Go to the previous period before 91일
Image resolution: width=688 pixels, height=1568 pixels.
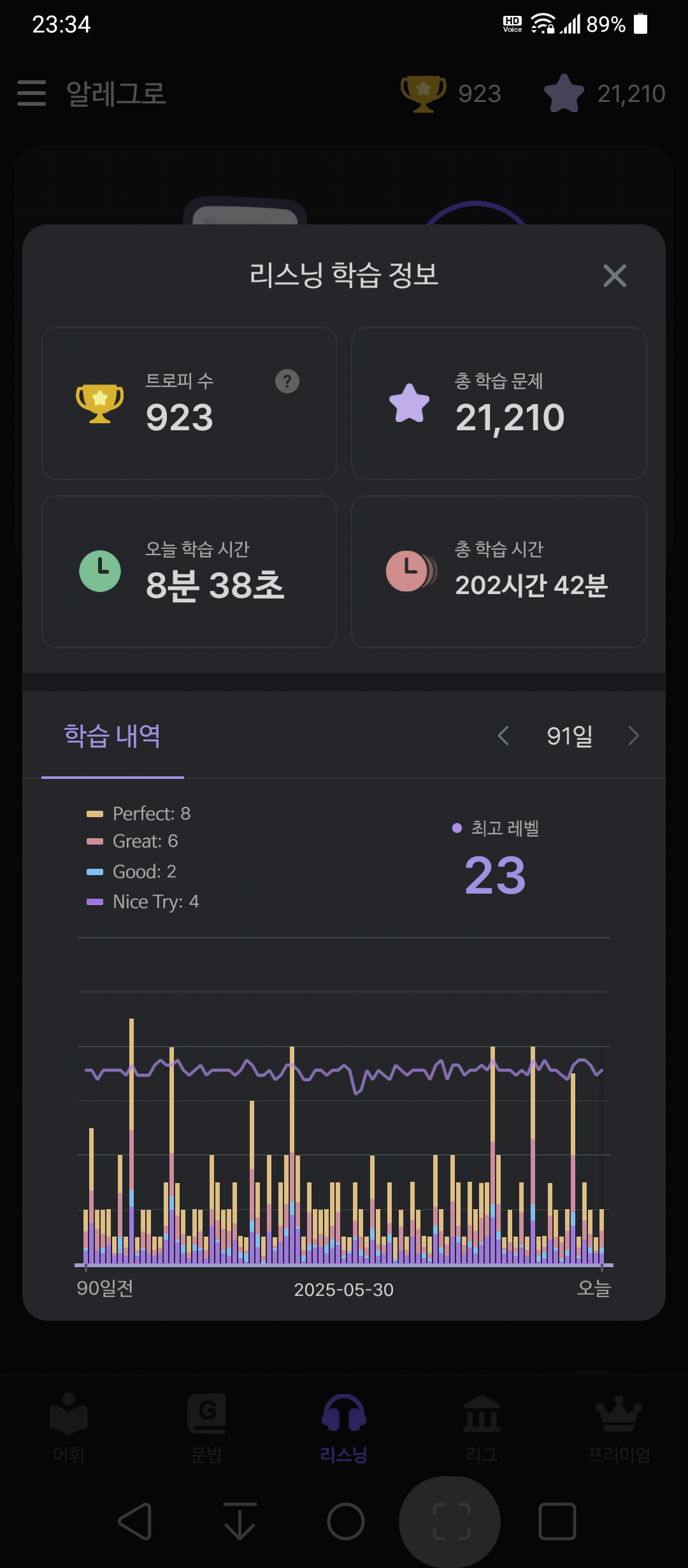pos(503,736)
